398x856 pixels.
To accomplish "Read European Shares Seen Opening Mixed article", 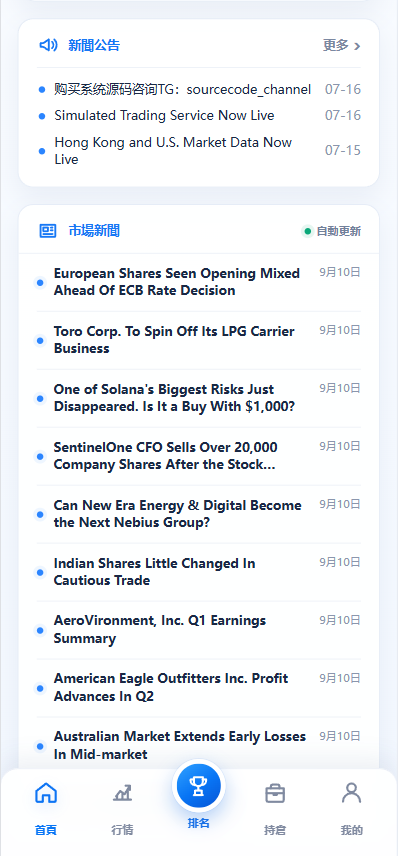I will [x=199, y=282].
